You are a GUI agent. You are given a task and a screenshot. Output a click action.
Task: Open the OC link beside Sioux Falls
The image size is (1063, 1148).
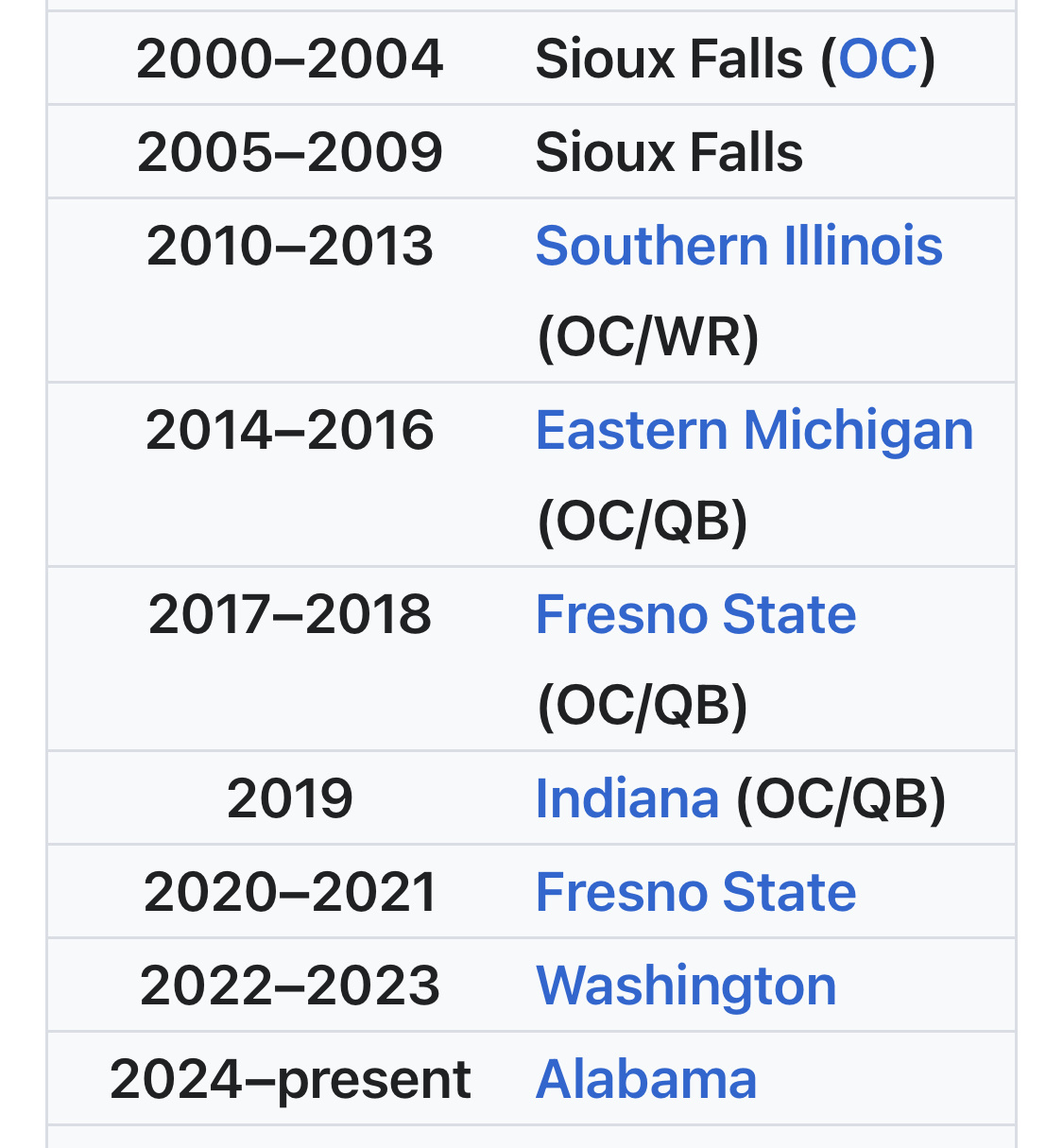tap(878, 59)
